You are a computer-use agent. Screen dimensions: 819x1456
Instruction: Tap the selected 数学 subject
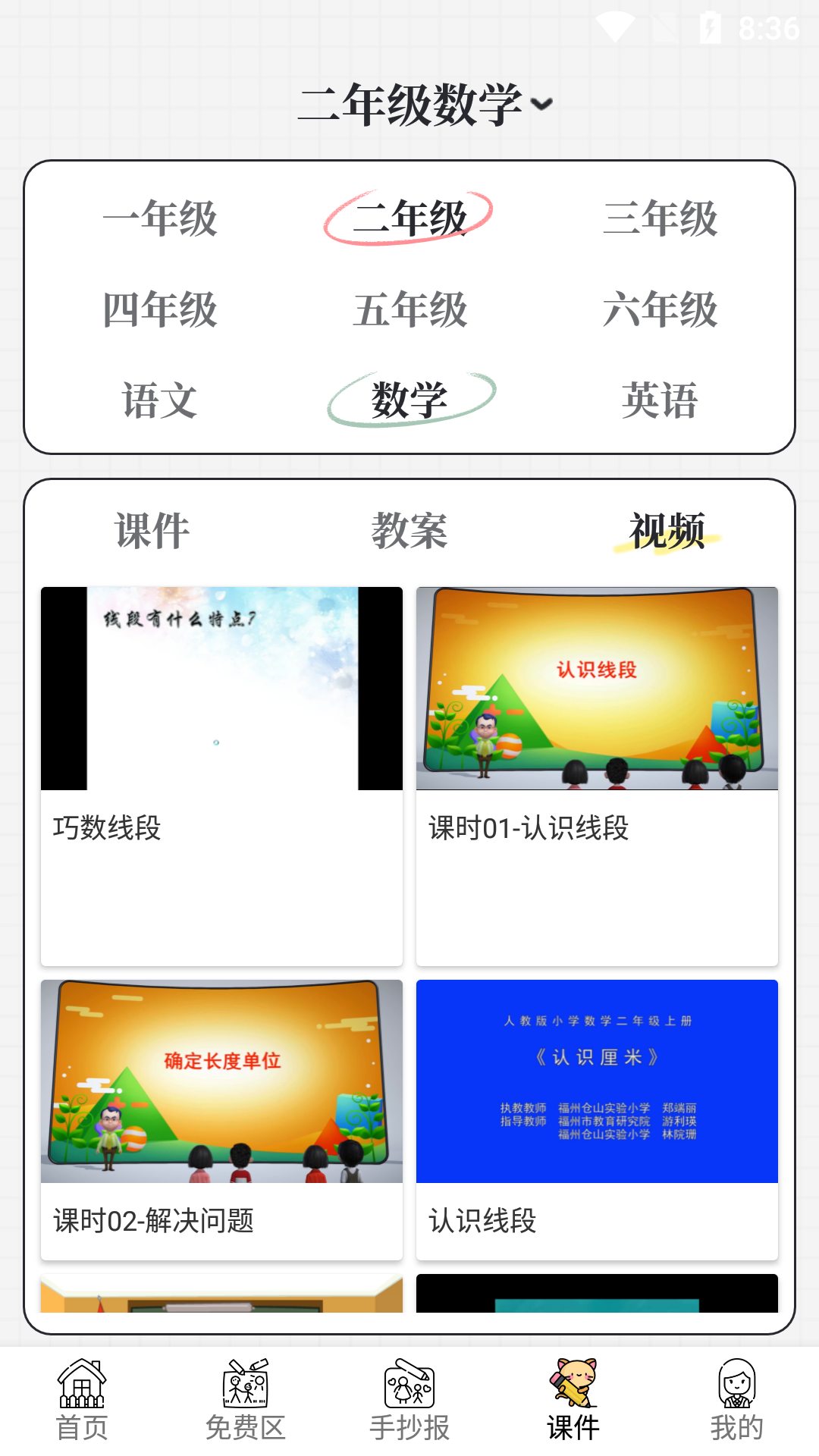(x=409, y=400)
